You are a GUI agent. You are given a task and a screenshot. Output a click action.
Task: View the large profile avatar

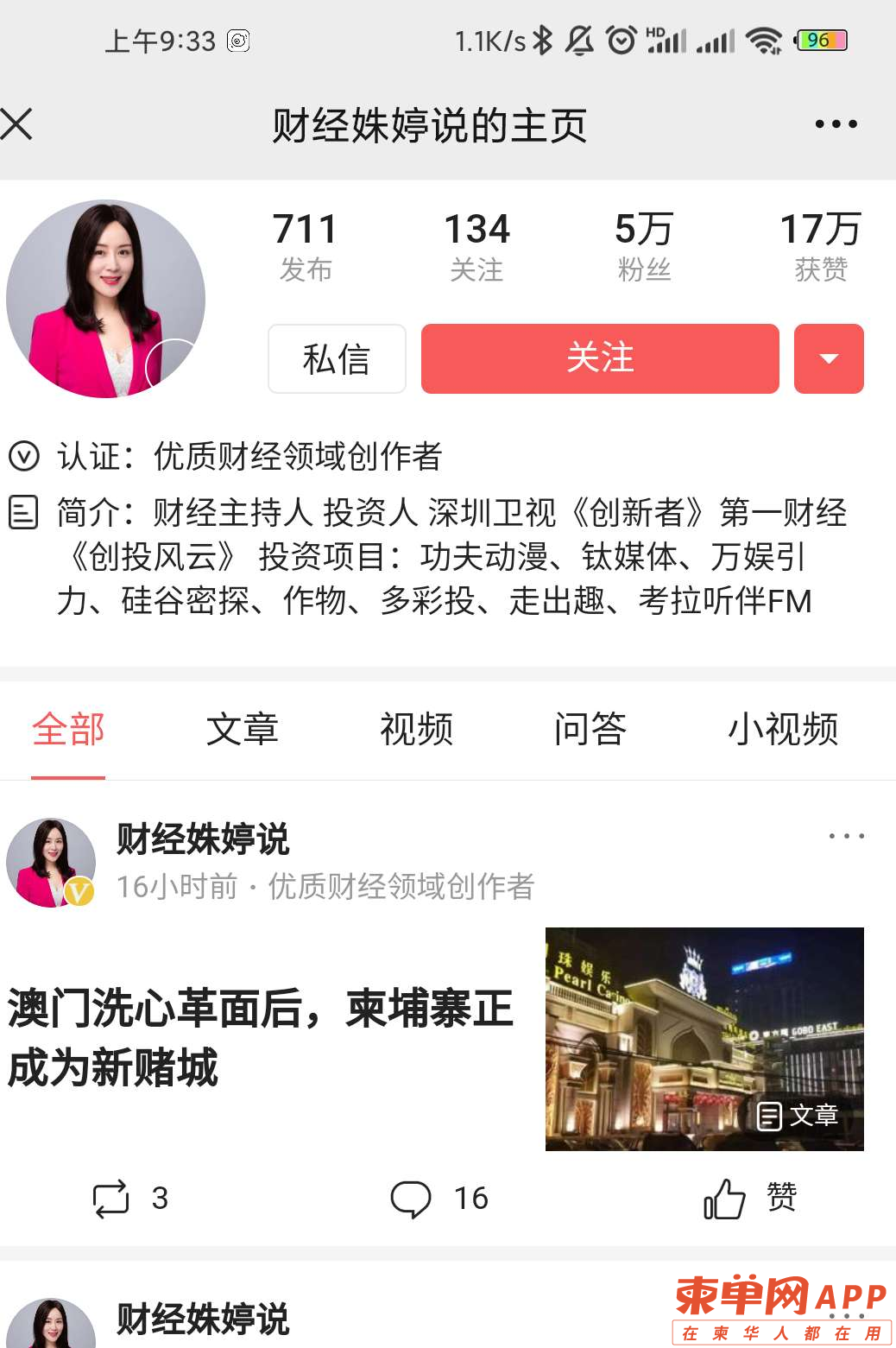(x=105, y=299)
